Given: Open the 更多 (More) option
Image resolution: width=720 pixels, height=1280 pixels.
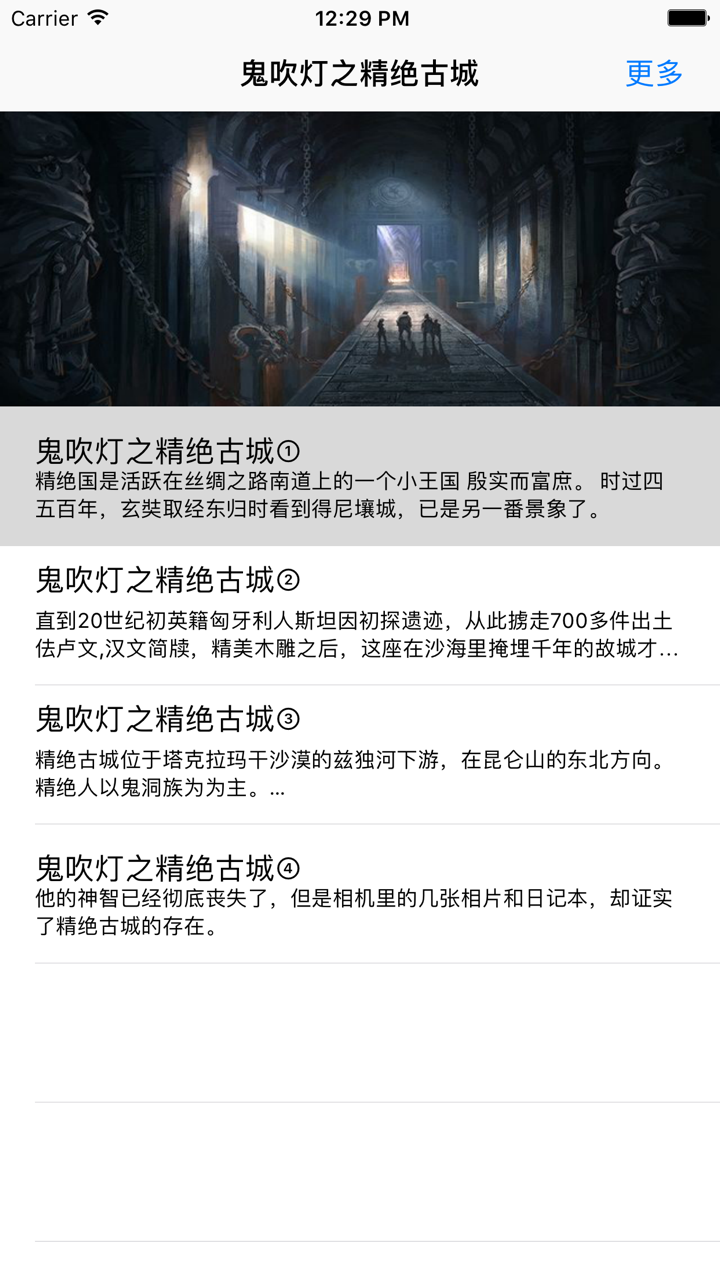Looking at the screenshot, I should [652, 73].
